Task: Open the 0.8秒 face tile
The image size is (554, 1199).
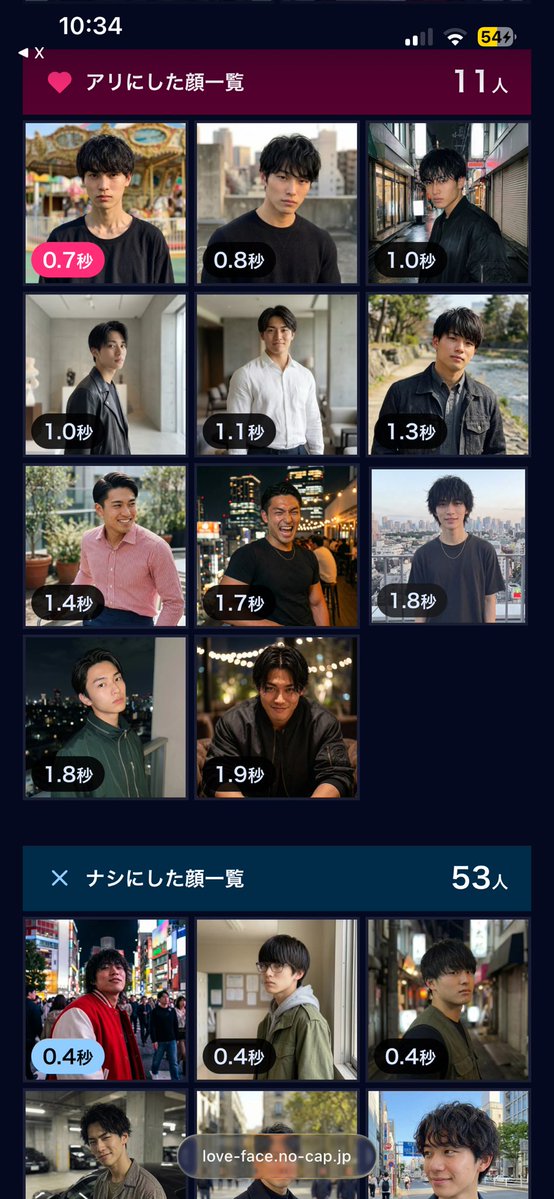Action: [277, 203]
